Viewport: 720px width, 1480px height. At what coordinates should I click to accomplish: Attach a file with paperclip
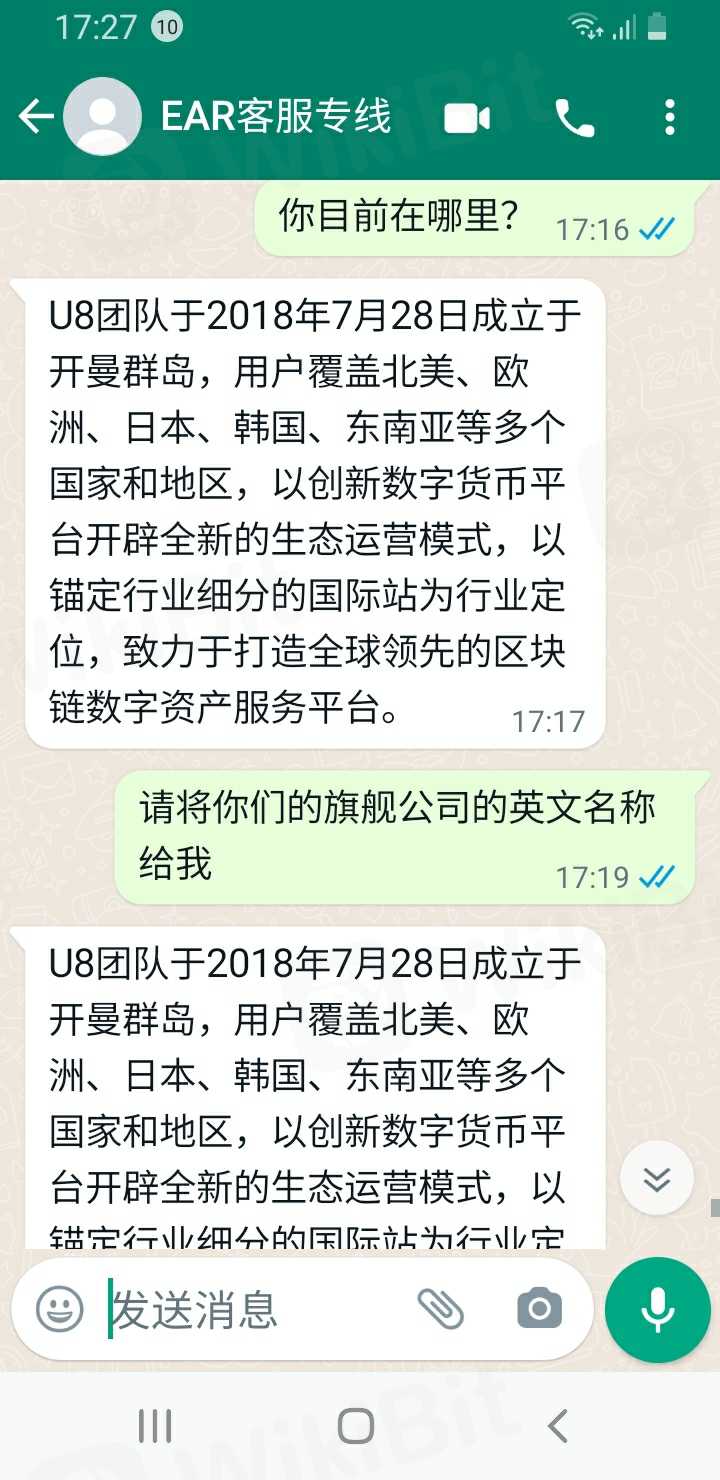point(440,1309)
